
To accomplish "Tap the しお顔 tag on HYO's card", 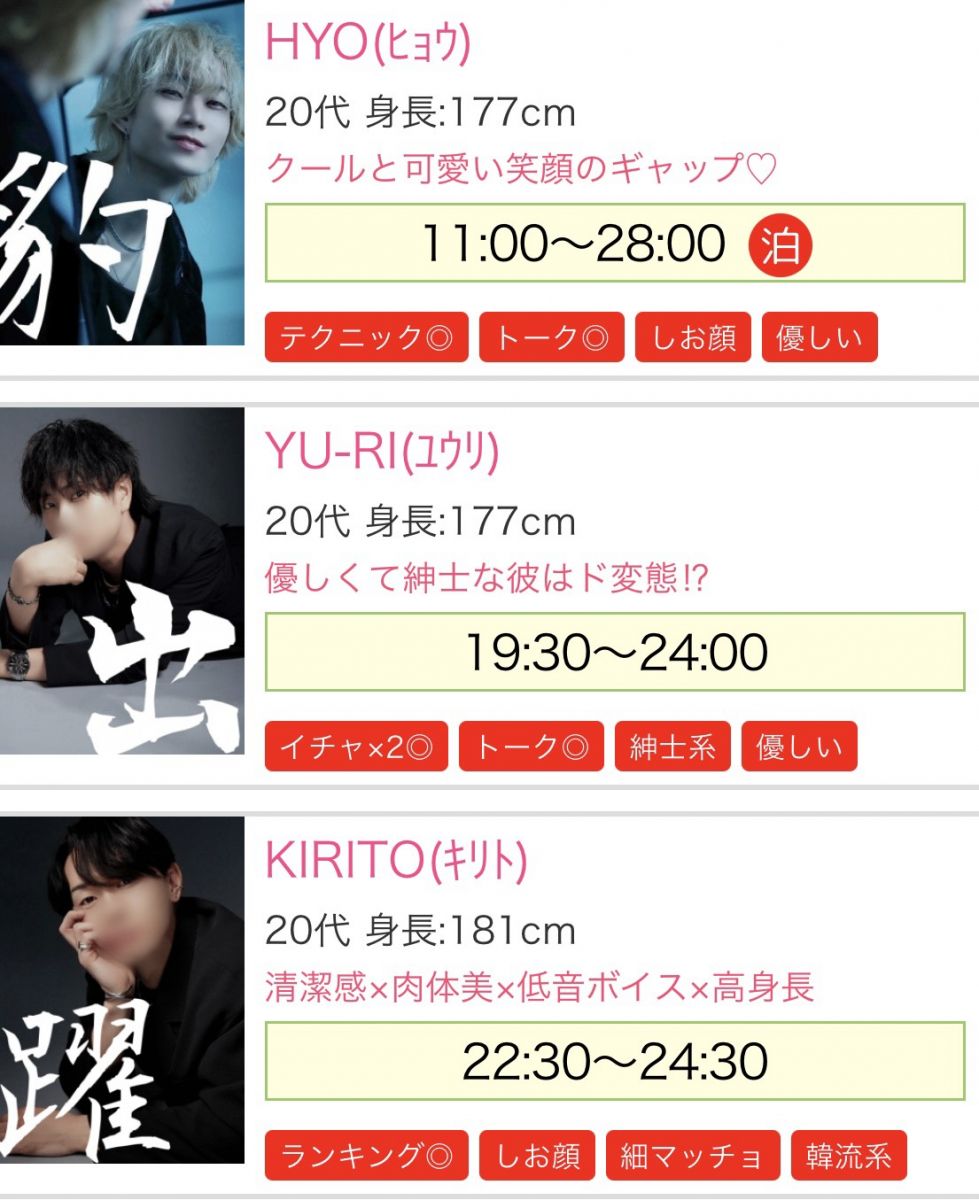I will pyautogui.click(x=692, y=338).
